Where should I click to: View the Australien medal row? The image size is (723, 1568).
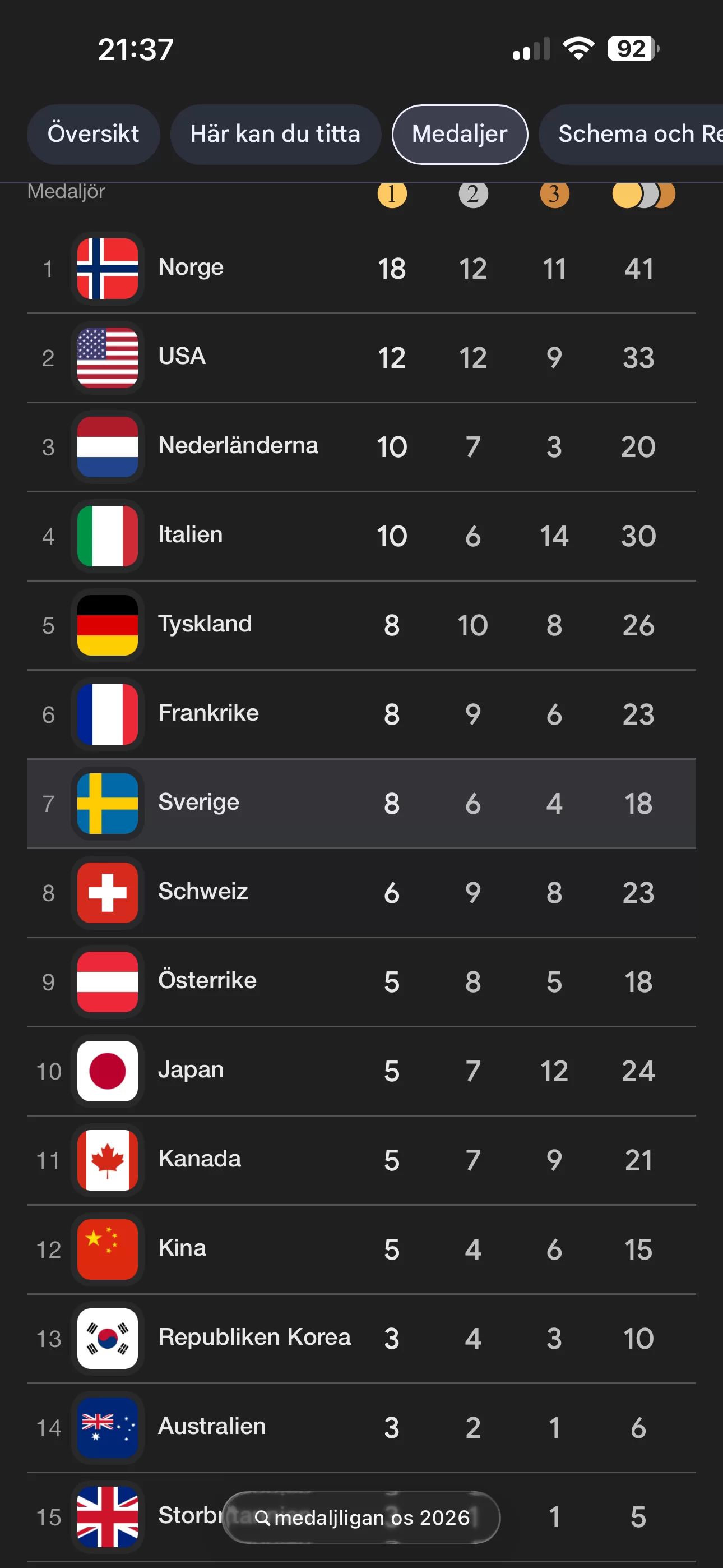click(x=361, y=1427)
